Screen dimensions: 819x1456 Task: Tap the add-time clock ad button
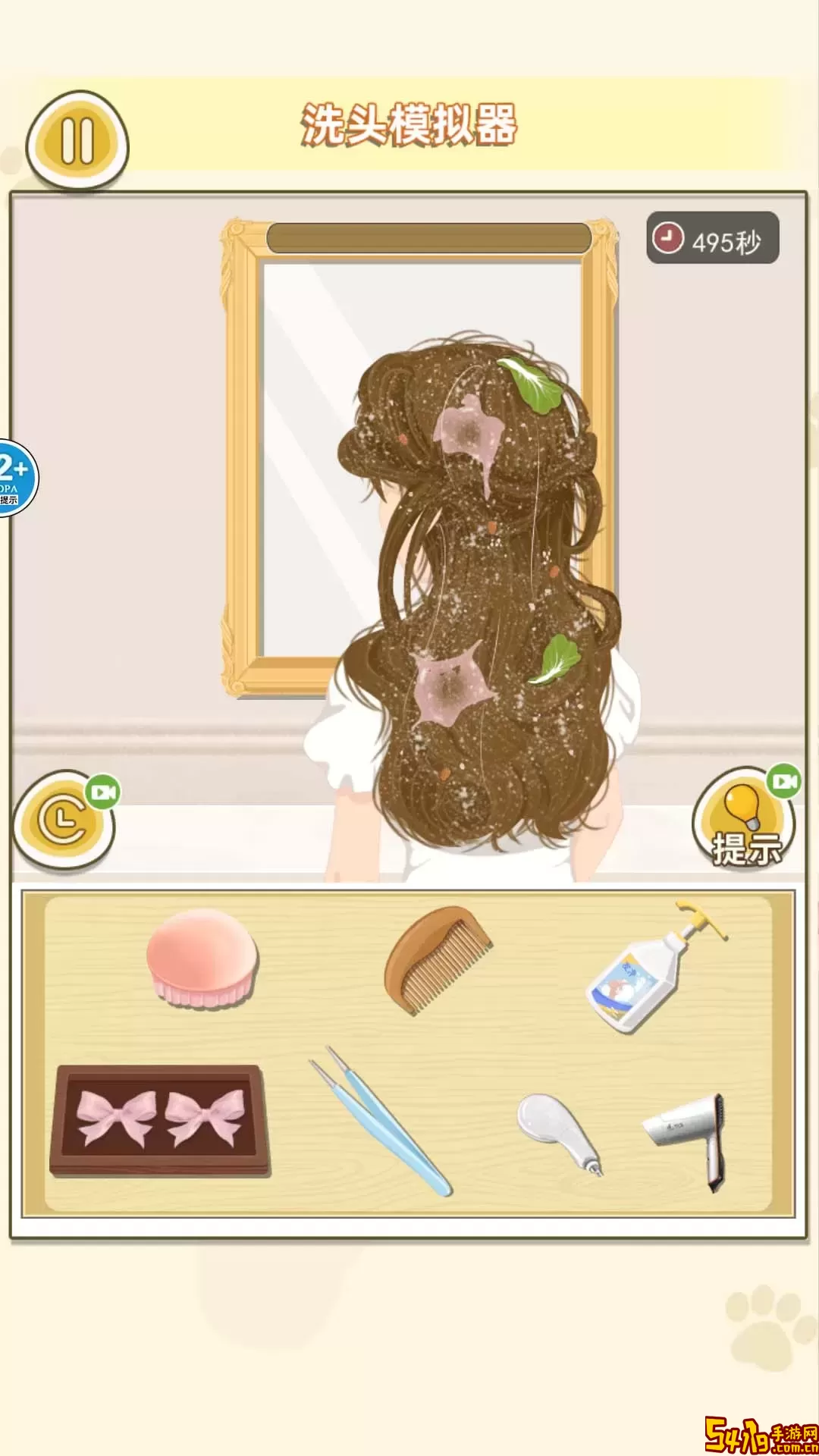point(64,821)
